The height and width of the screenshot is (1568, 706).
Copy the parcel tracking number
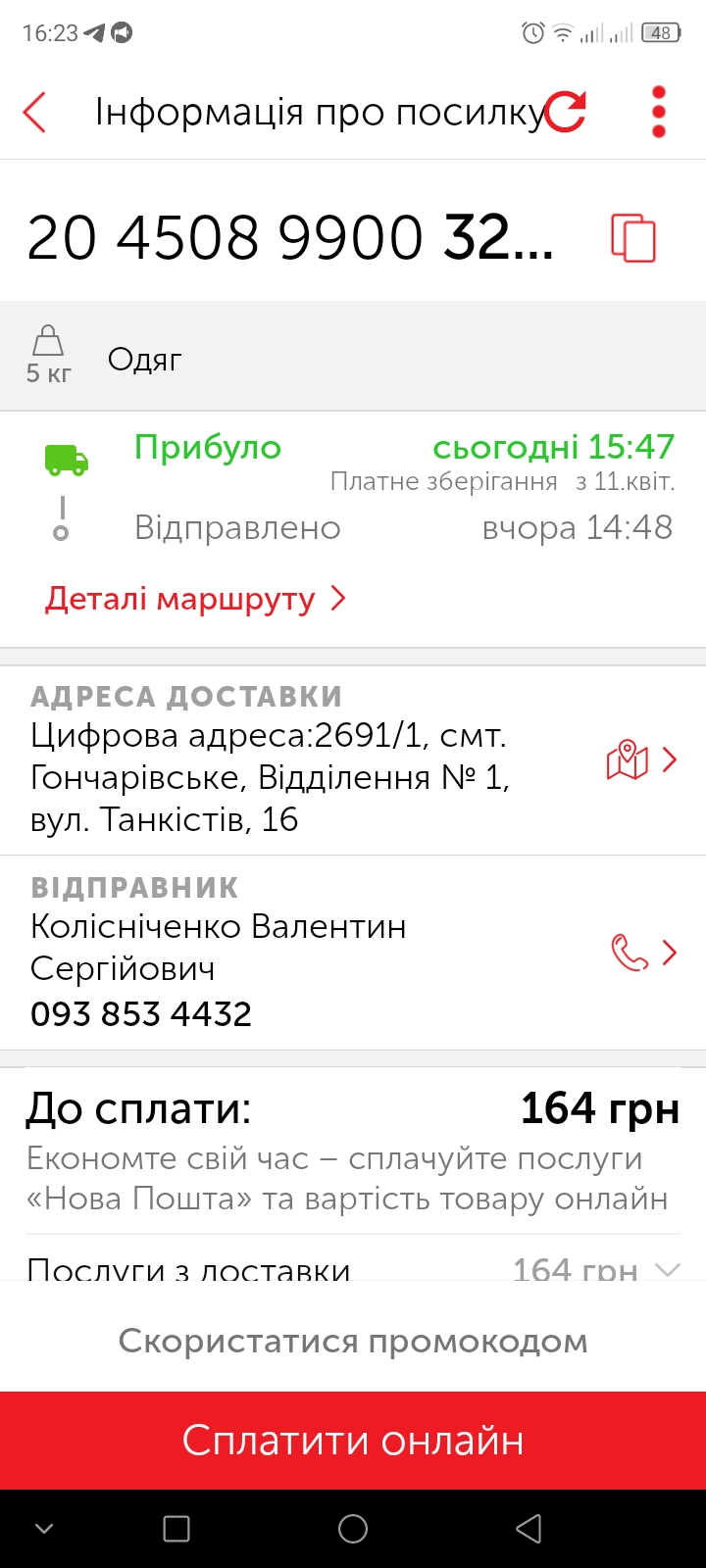pos(632,238)
